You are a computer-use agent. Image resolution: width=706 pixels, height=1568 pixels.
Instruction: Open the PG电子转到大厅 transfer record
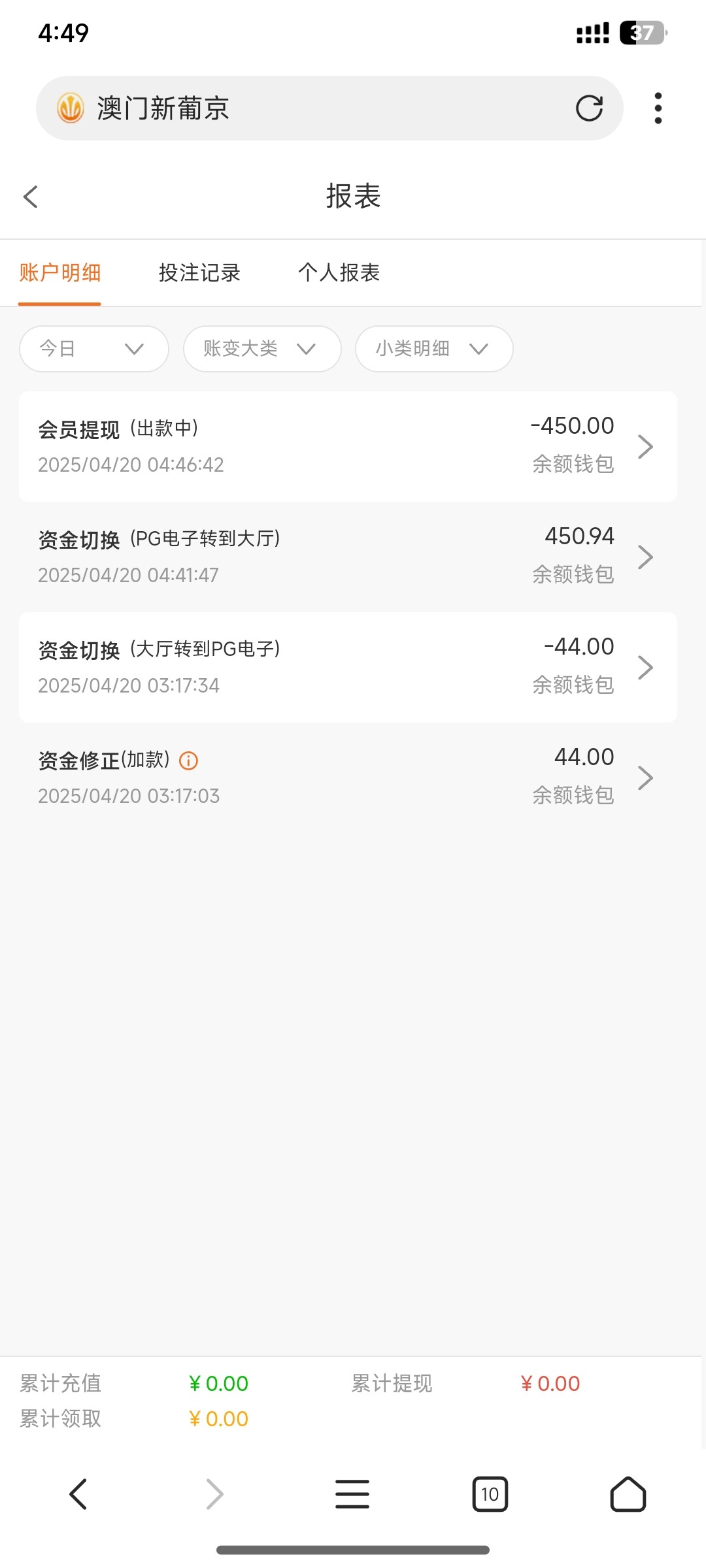coord(348,557)
